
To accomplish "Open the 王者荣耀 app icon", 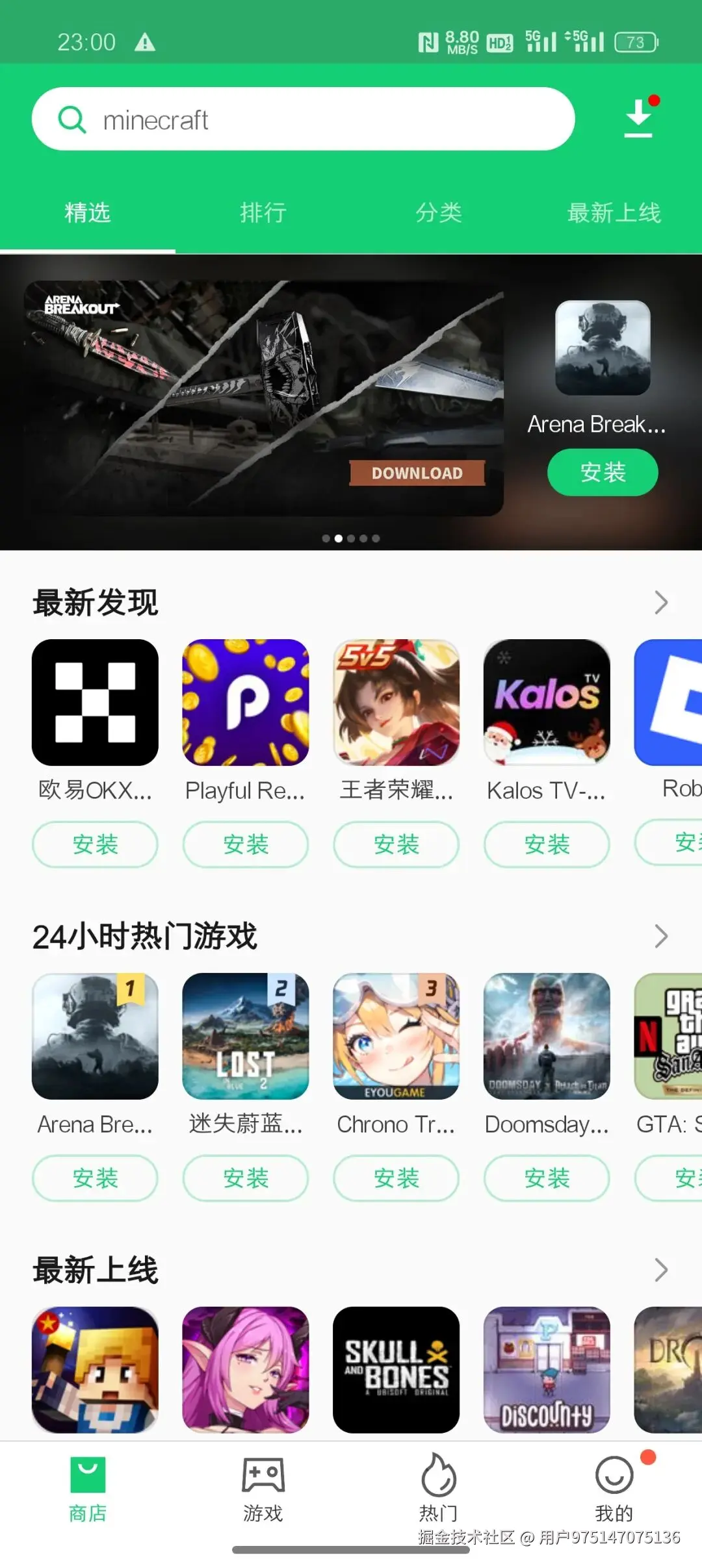I will coord(396,702).
